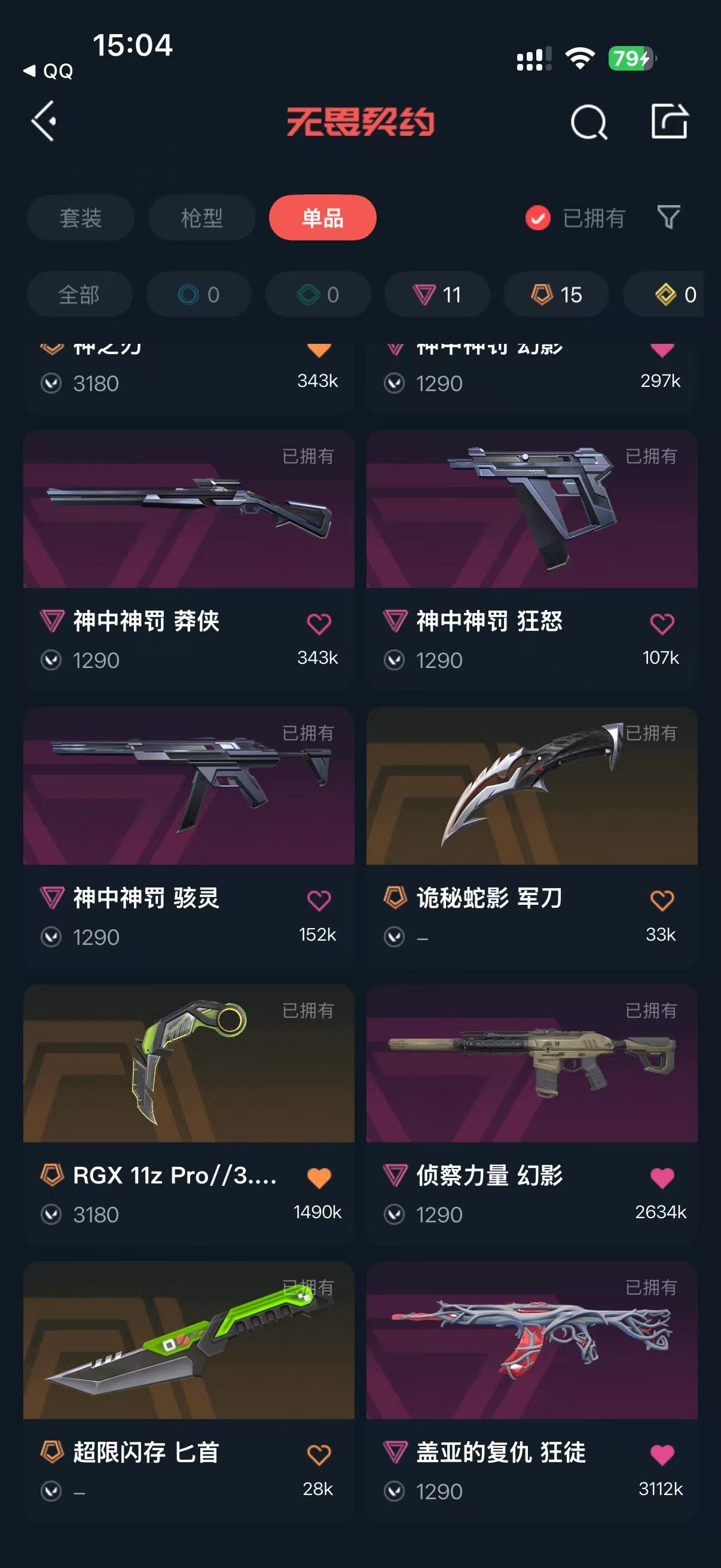The width and height of the screenshot is (721, 1568).
Task: Open the funnel filter options
Action: pos(668,217)
